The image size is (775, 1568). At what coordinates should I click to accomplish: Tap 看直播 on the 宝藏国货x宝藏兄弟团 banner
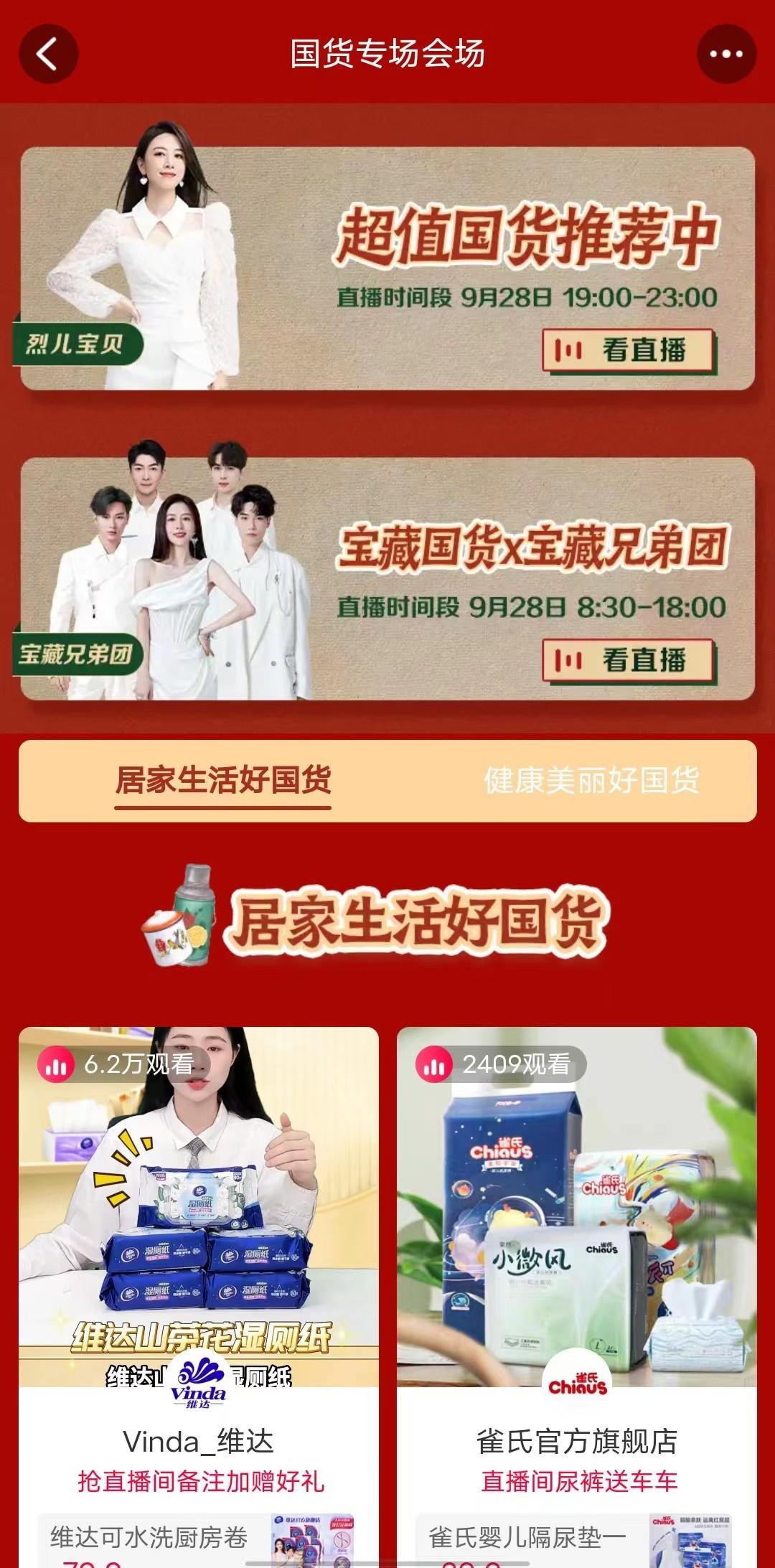coord(627,660)
